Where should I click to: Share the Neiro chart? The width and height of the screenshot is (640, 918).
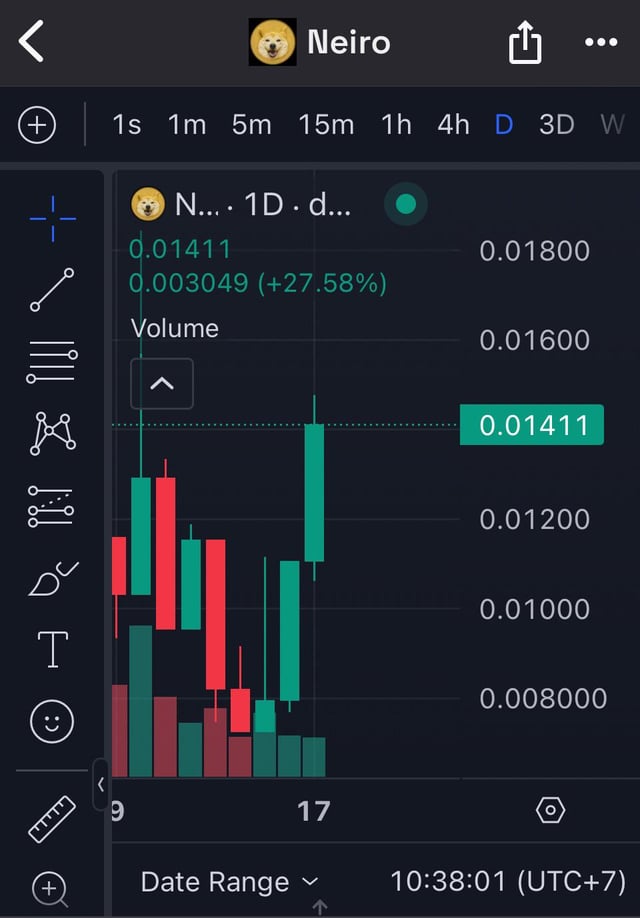coord(525,43)
